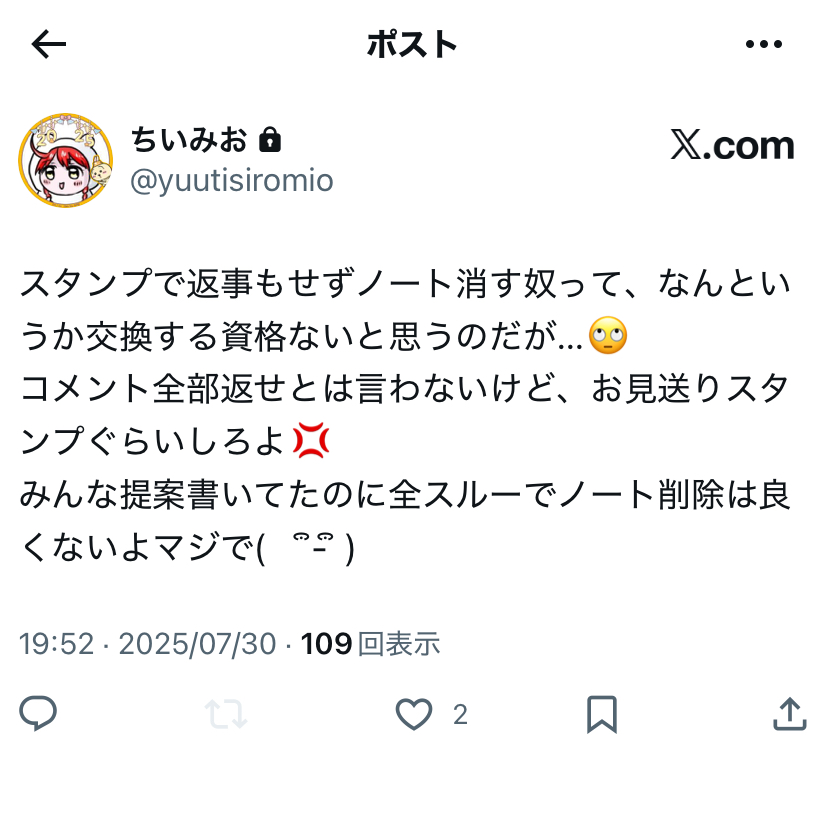Tap the repost icon

click(226, 714)
